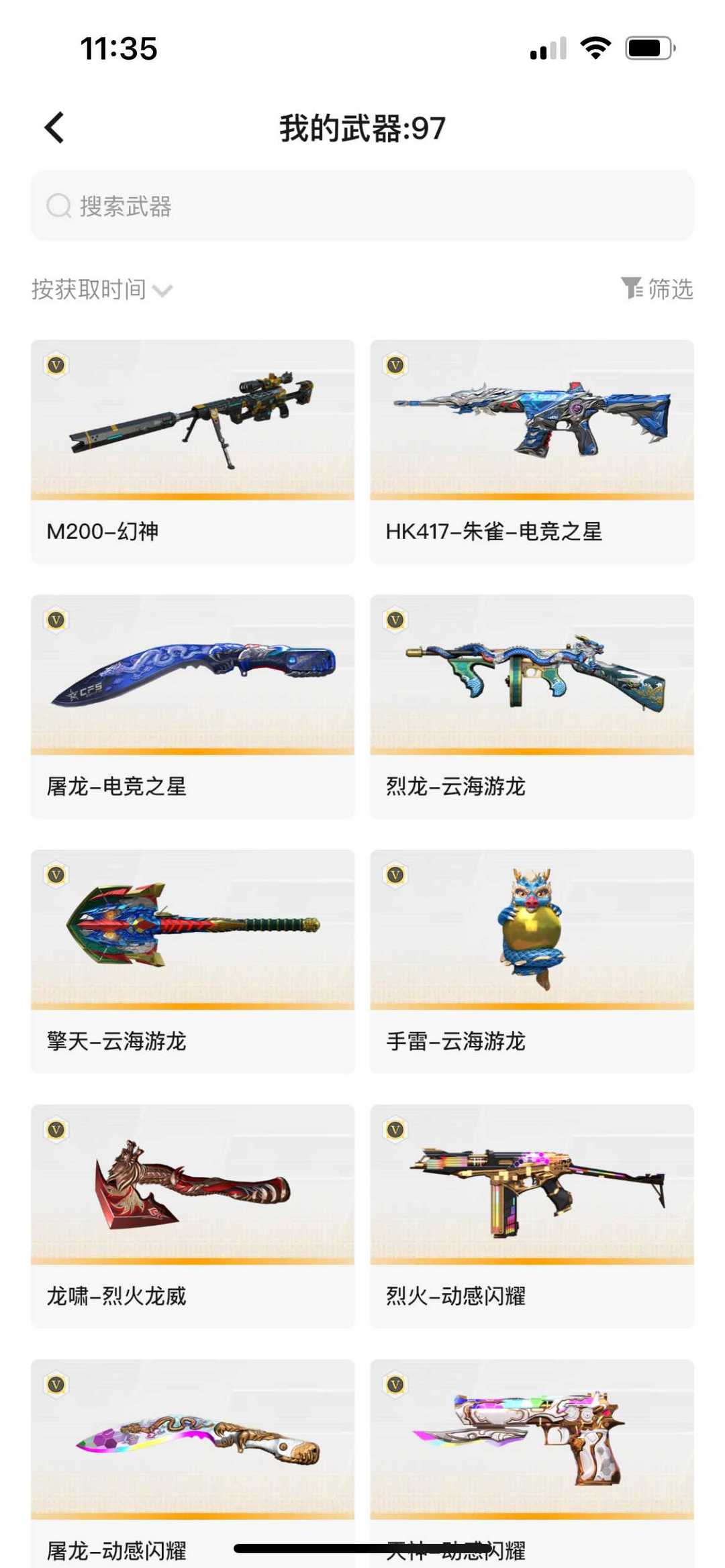Screen dimensions: 725x1568
Task: Open the 手雷-云海游龙 grenade card
Action: 532,961
